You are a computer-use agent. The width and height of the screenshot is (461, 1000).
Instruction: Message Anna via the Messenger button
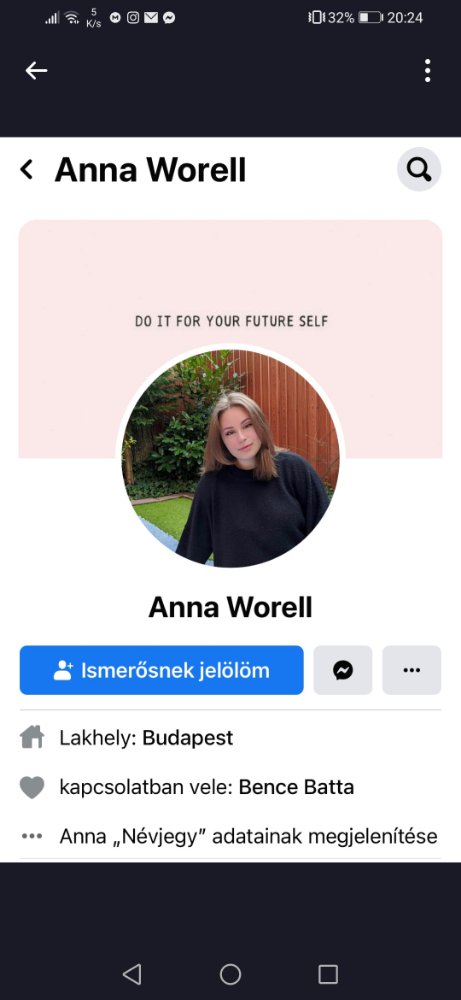click(x=343, y=670)
